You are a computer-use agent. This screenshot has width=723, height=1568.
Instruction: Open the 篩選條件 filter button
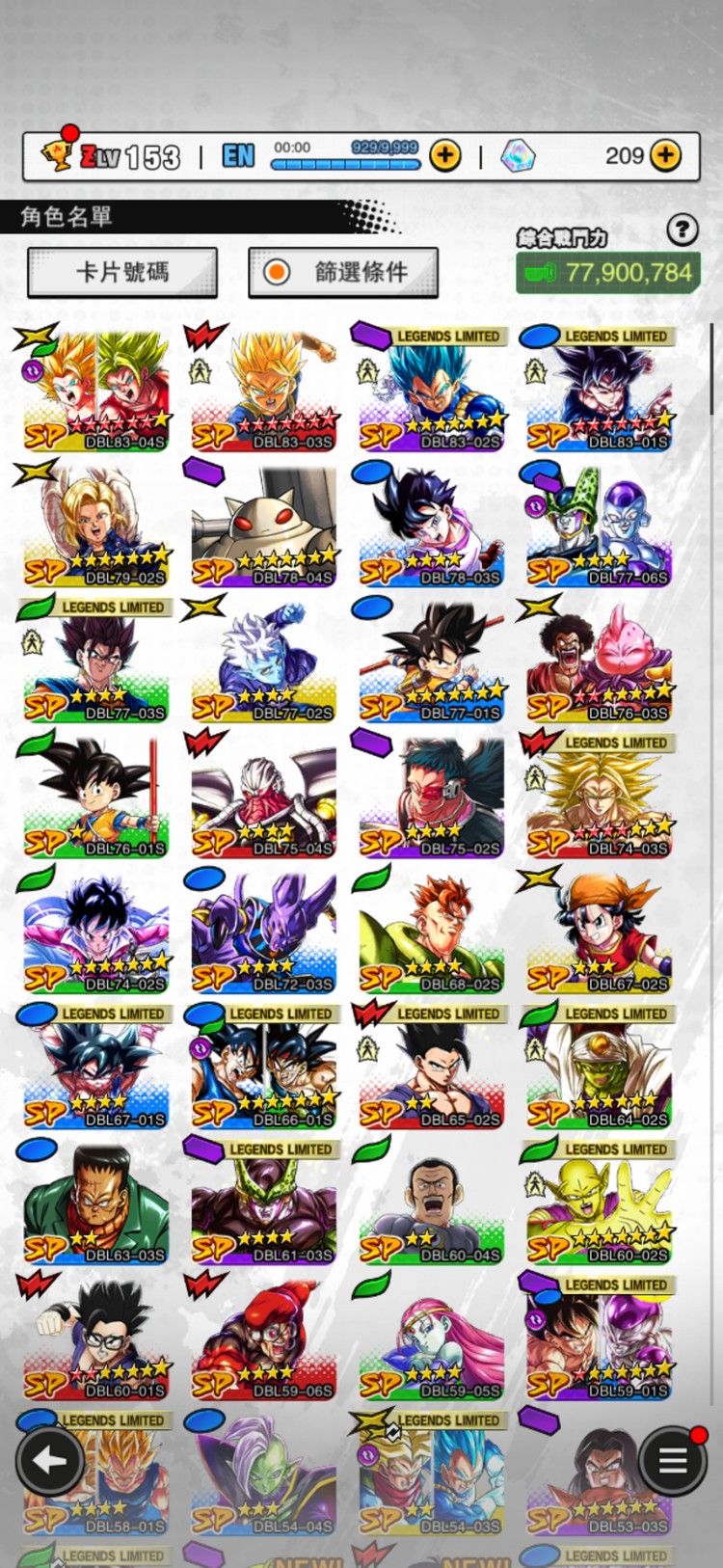point(343,273)
